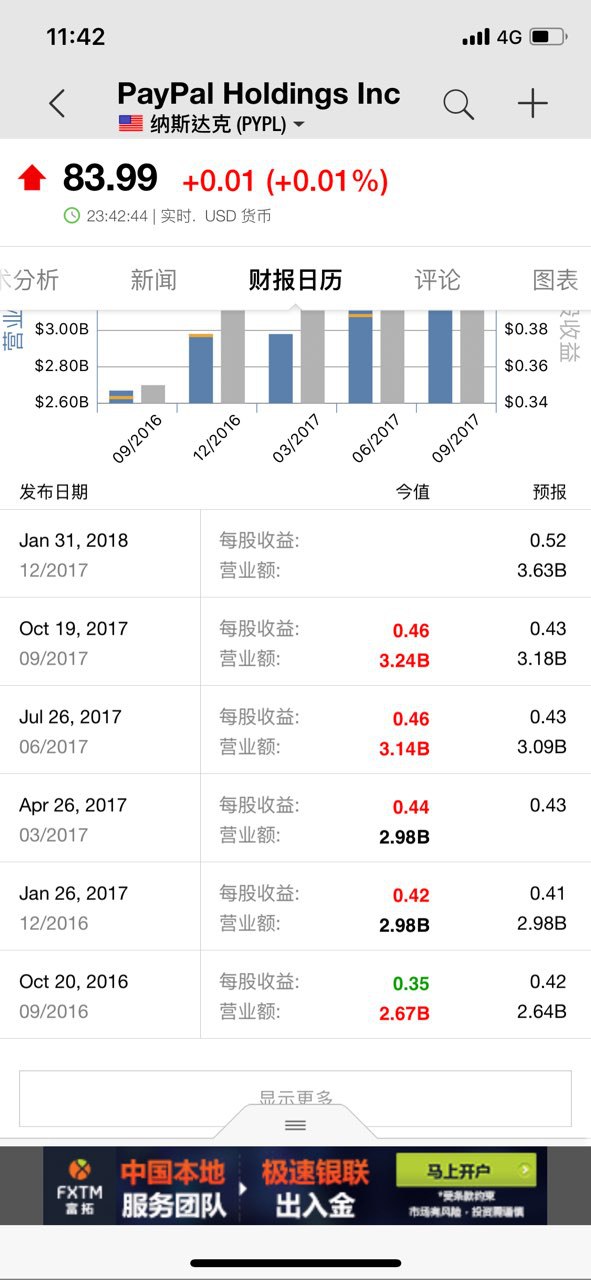Viewport: 591px width, 1280px height.
Task: Open the search magnifier icon
Action: (458, 103)
